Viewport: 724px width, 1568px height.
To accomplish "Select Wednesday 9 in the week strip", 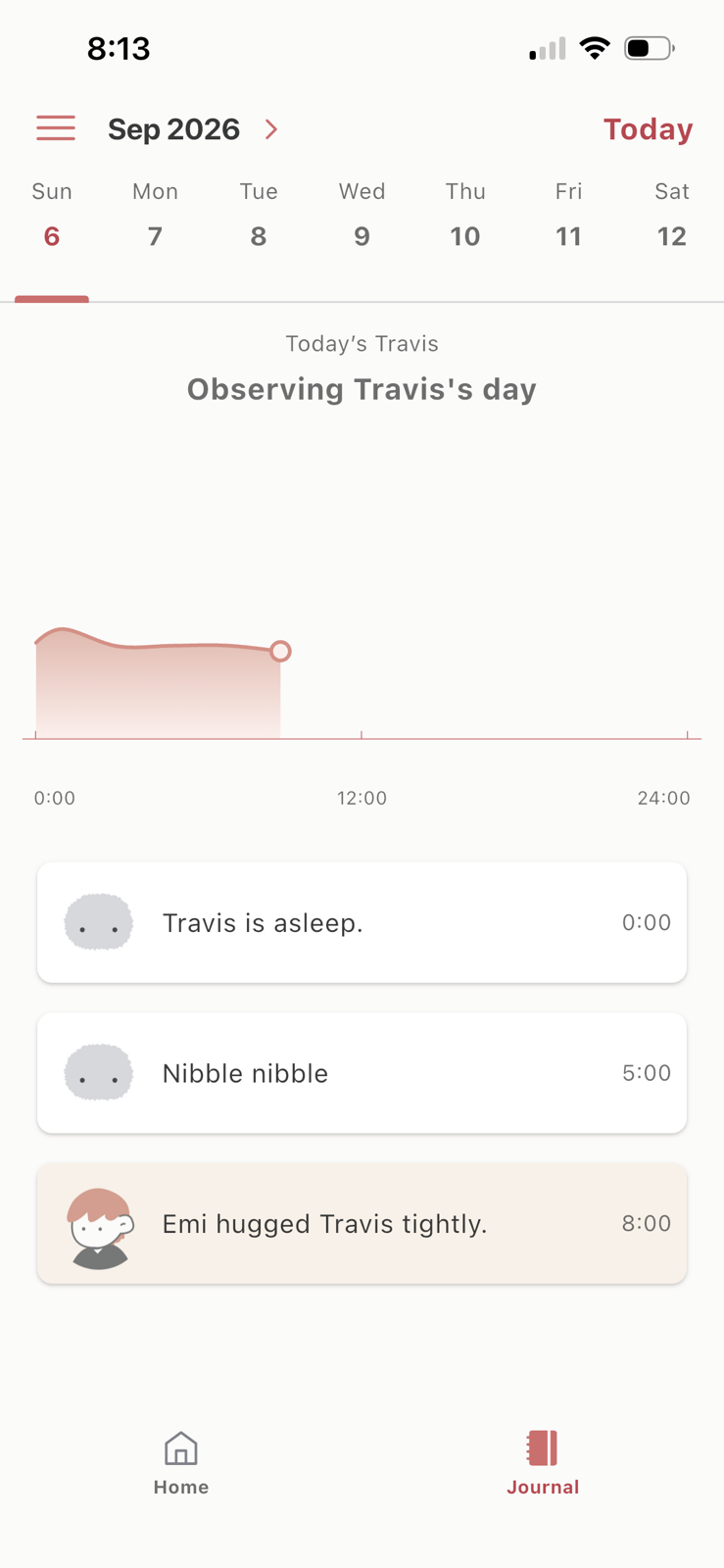I will pyautogui.click(x=362, y=217).
